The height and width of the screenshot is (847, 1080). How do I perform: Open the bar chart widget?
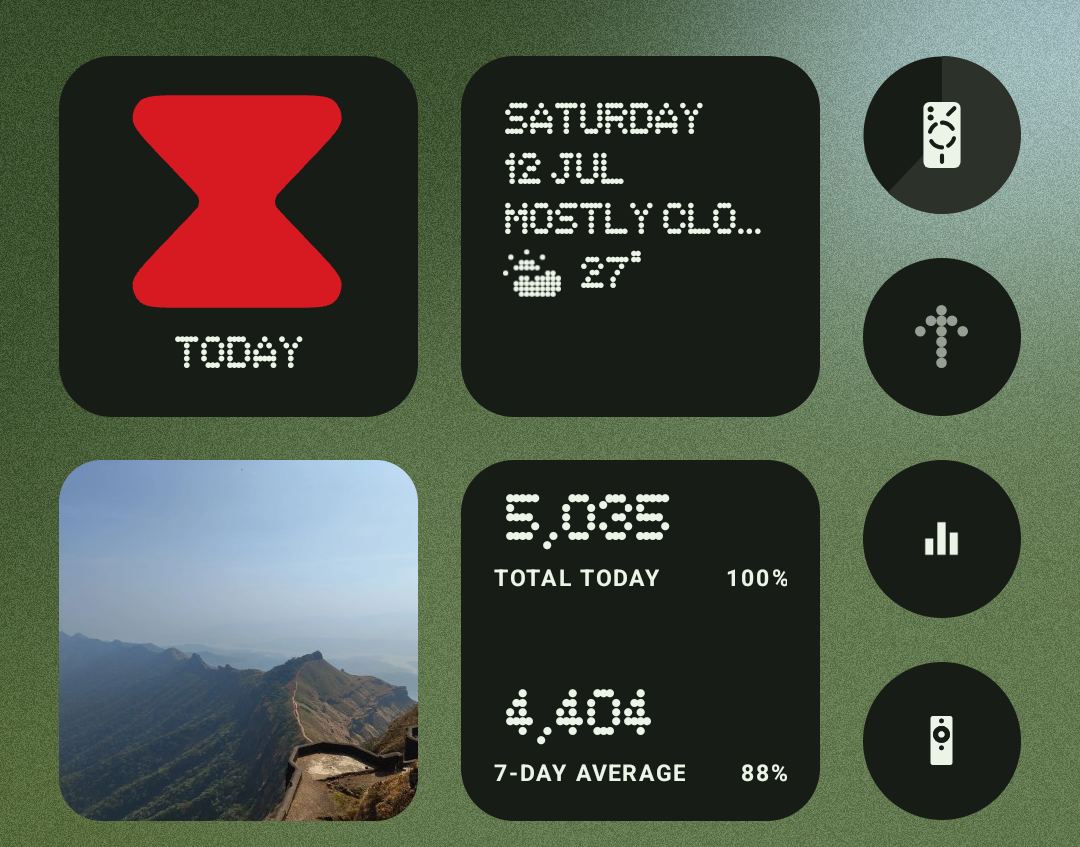pos(941,539)
